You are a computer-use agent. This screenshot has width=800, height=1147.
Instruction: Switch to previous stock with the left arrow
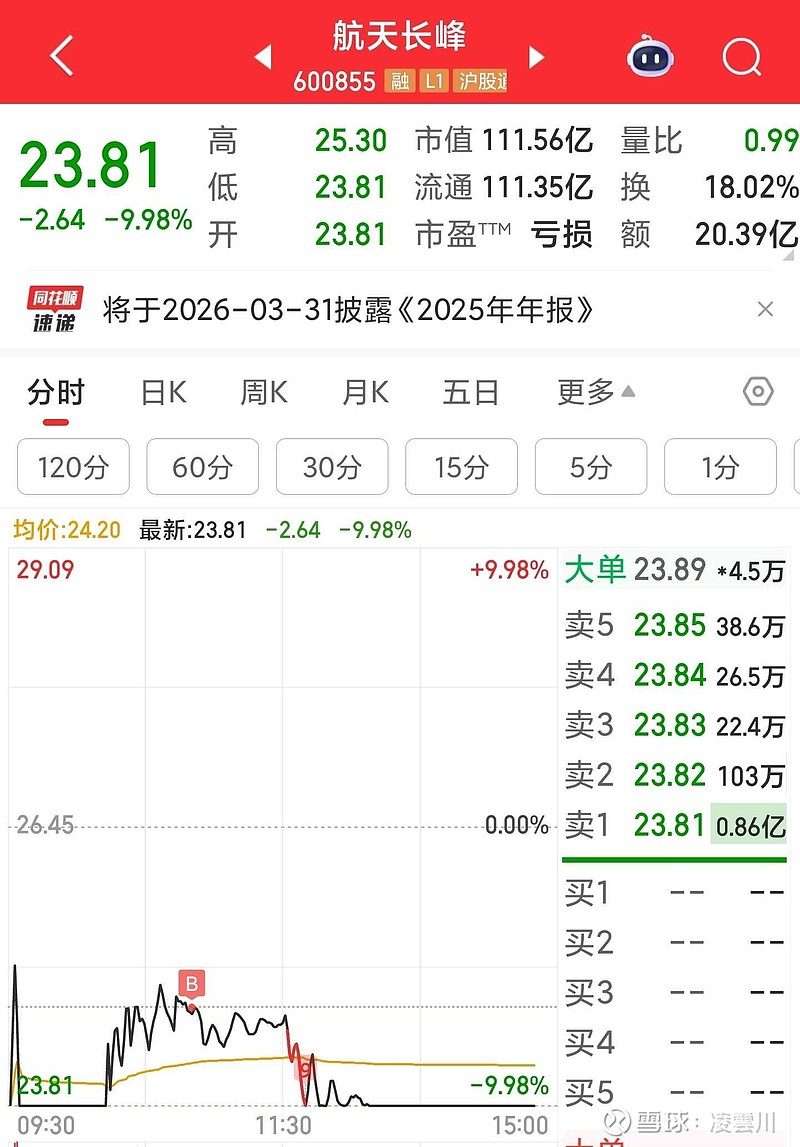point(263,57)
